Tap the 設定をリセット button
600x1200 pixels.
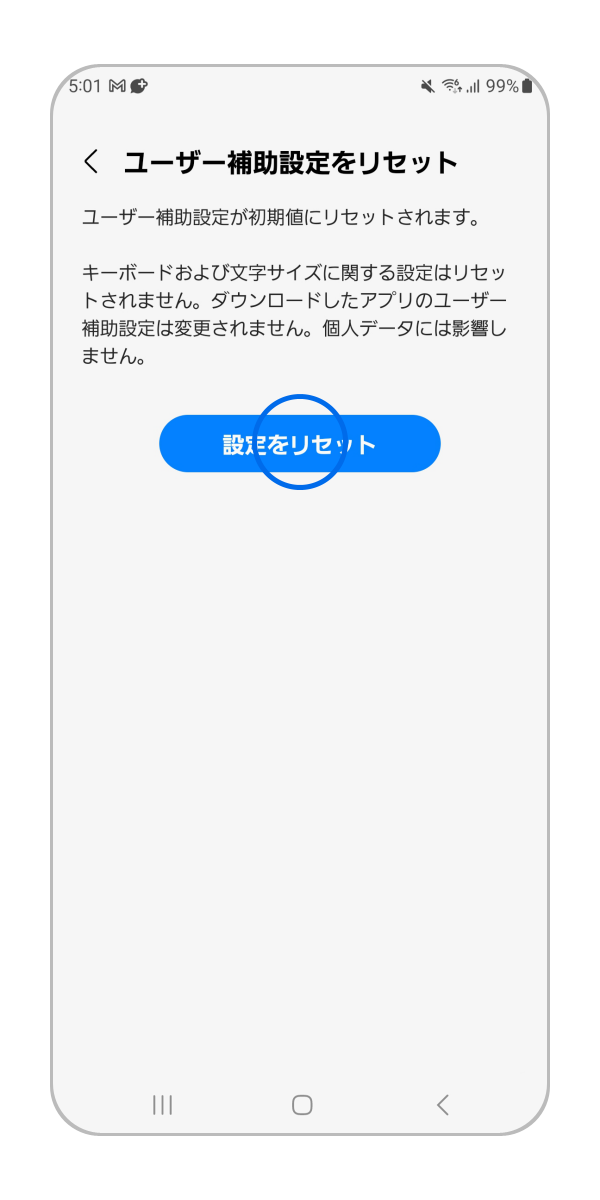click(x=299, y=444)
